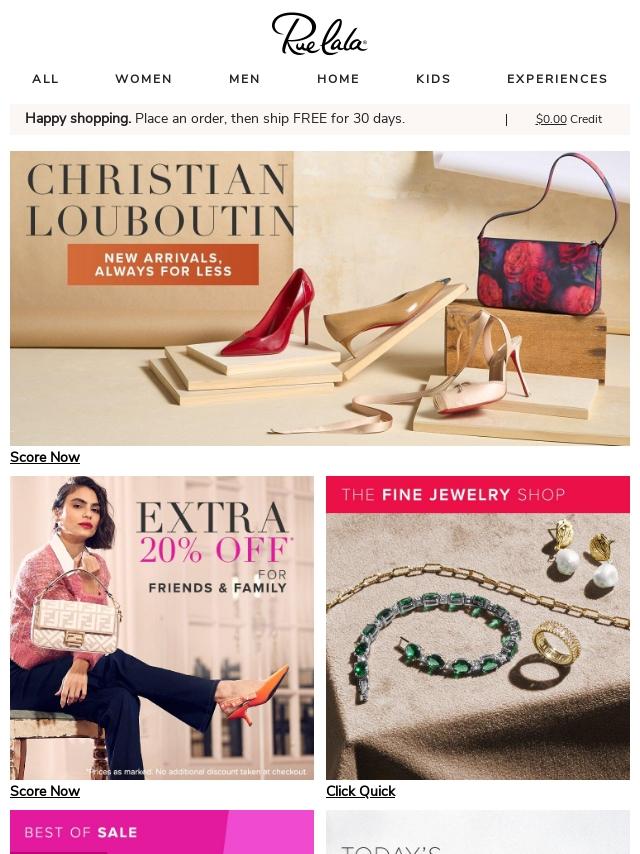Tap Score Now under Friends & Family tile
This screenshot has width=640, height=854.
pos(45,791)
